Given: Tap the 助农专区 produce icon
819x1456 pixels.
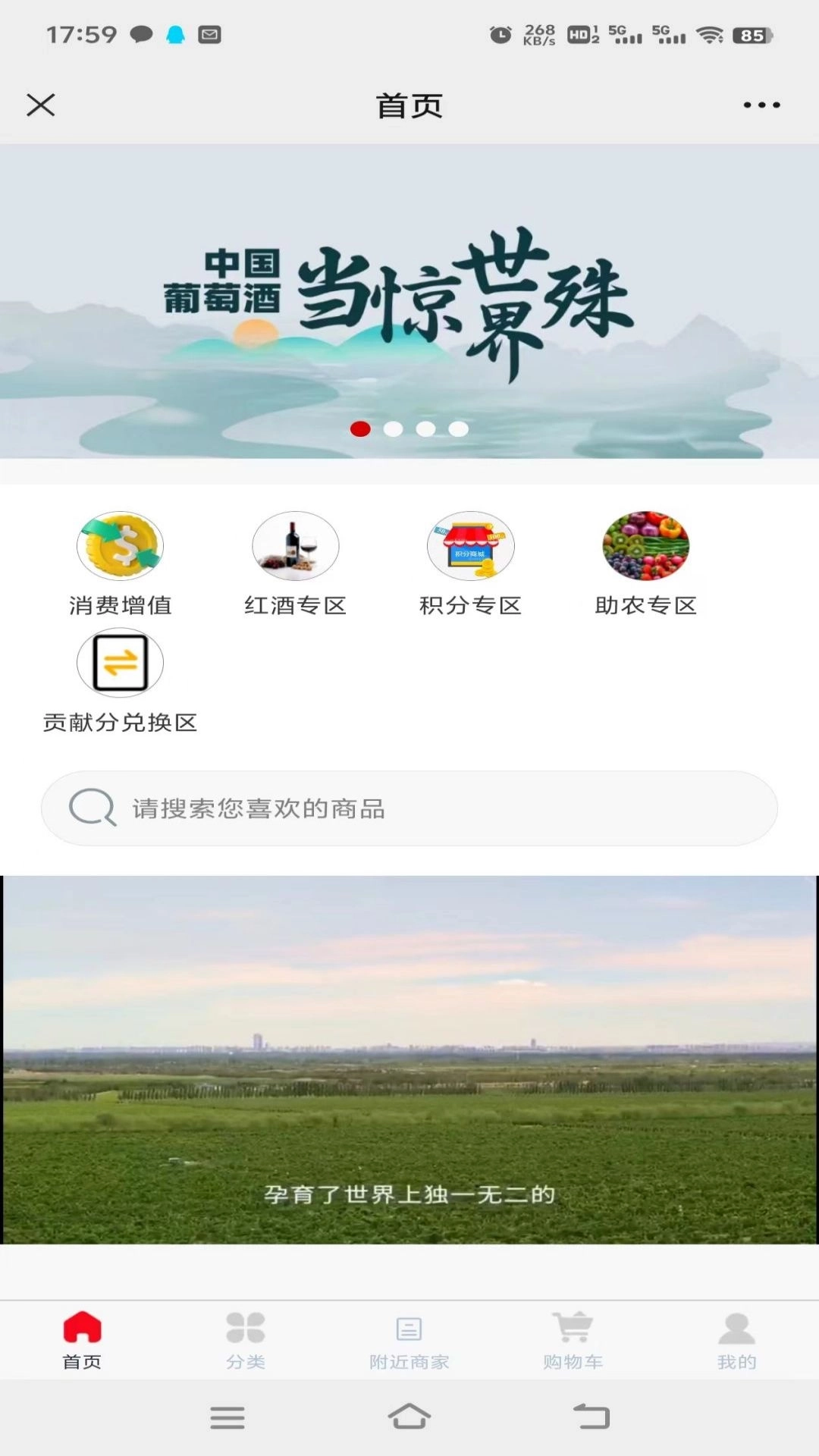Looking at the screenshot, I should [645, 546].
